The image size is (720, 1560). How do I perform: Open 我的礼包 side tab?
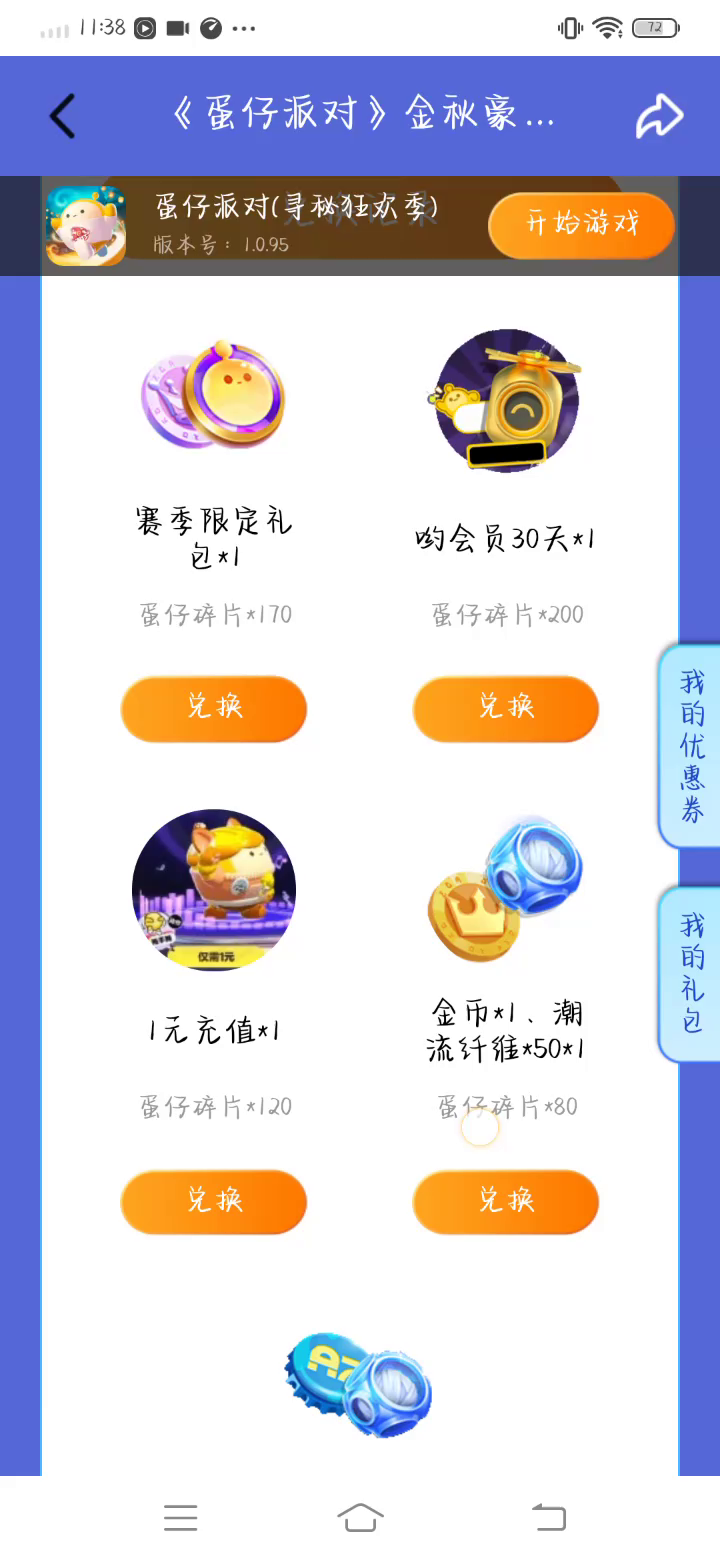692,973
